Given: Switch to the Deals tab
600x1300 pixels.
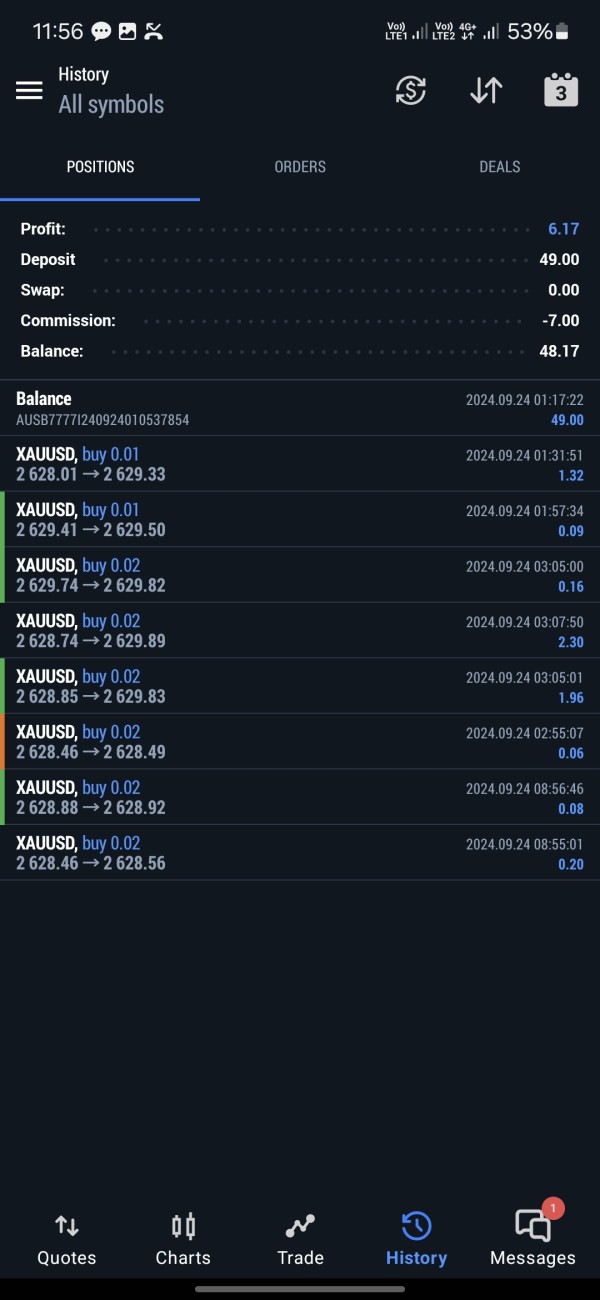Looking at the screenshot, I should point(499,167).
